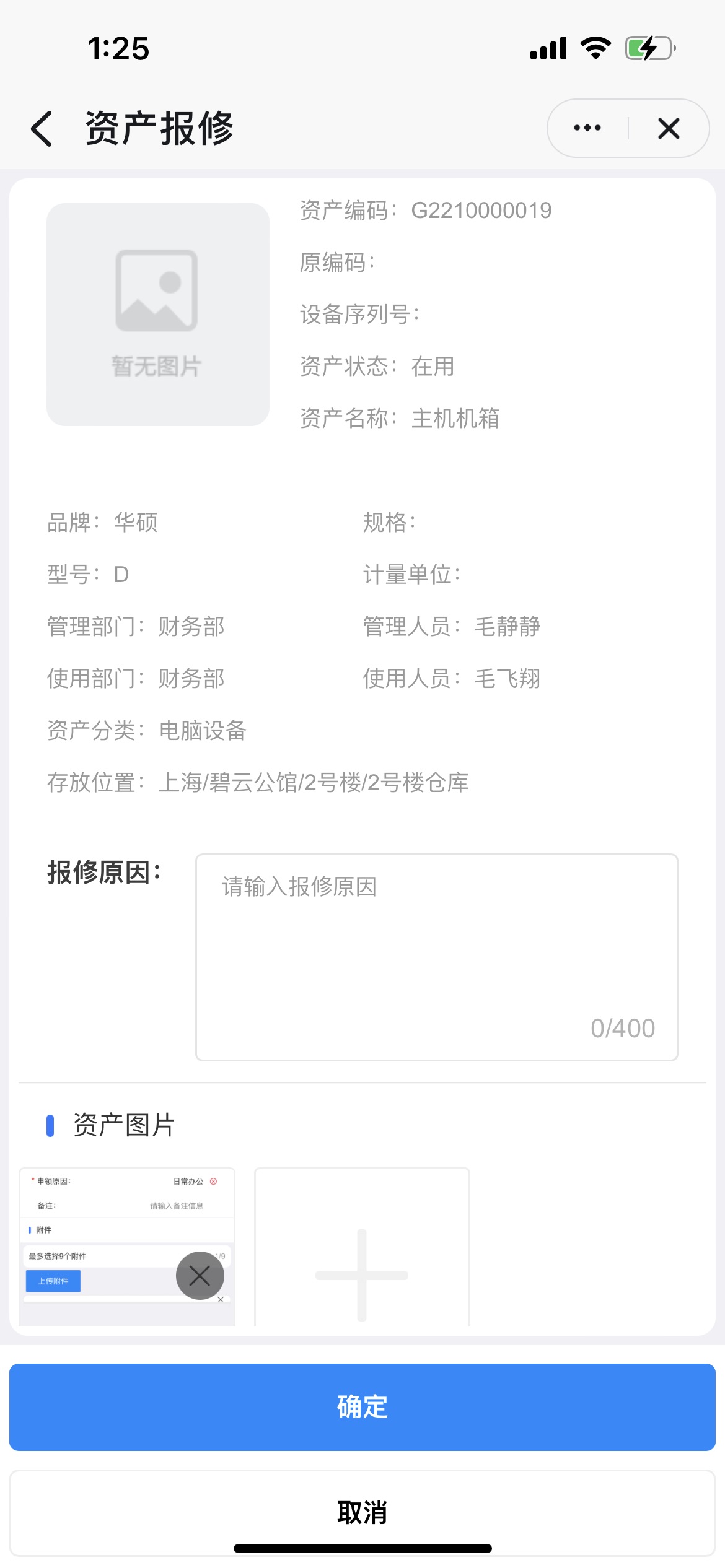725x1568 pixels.
Task: Cancel with the 取消 button
Action: [362, 1512]
